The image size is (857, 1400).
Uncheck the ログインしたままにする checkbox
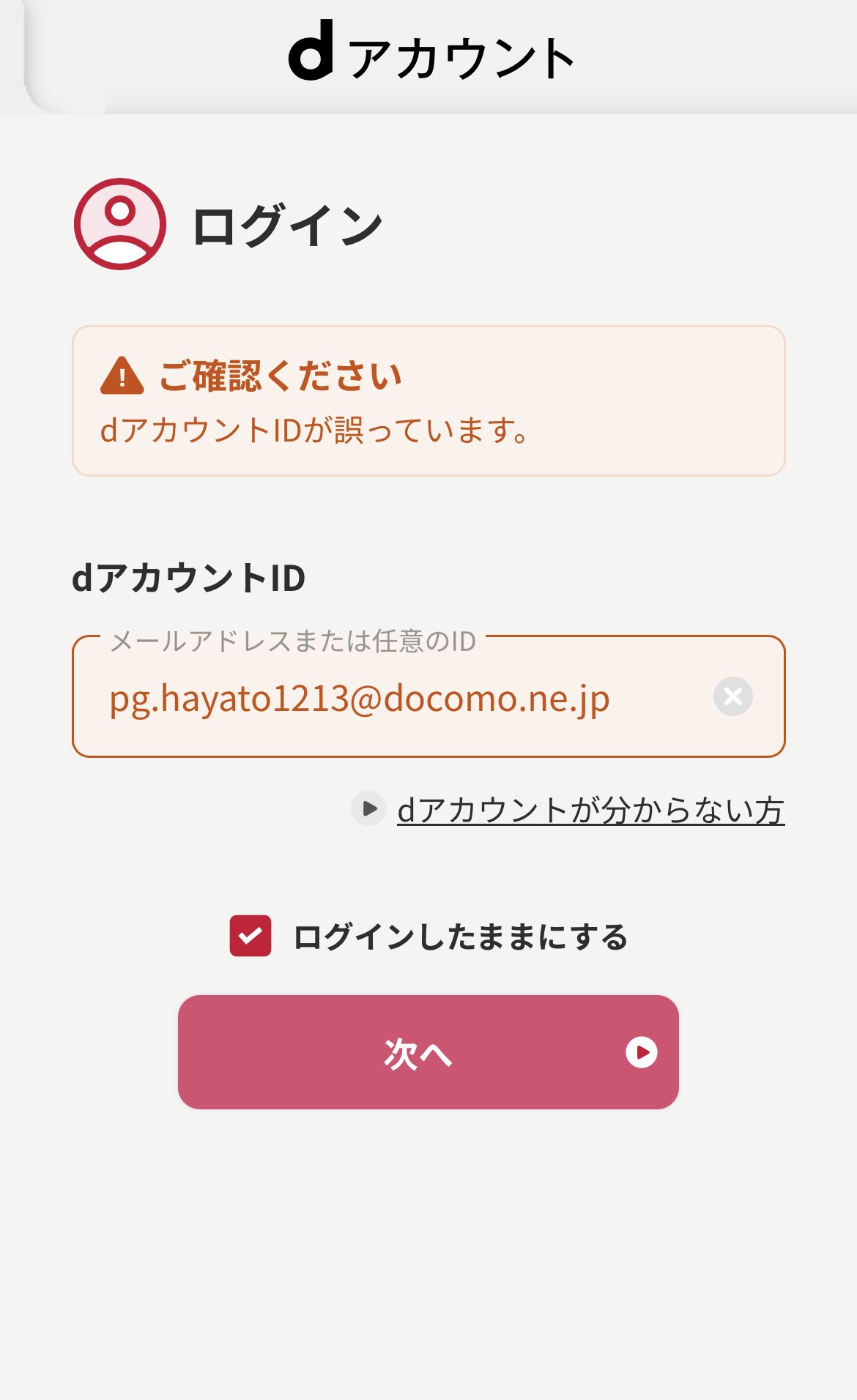[x=251, y=936]
